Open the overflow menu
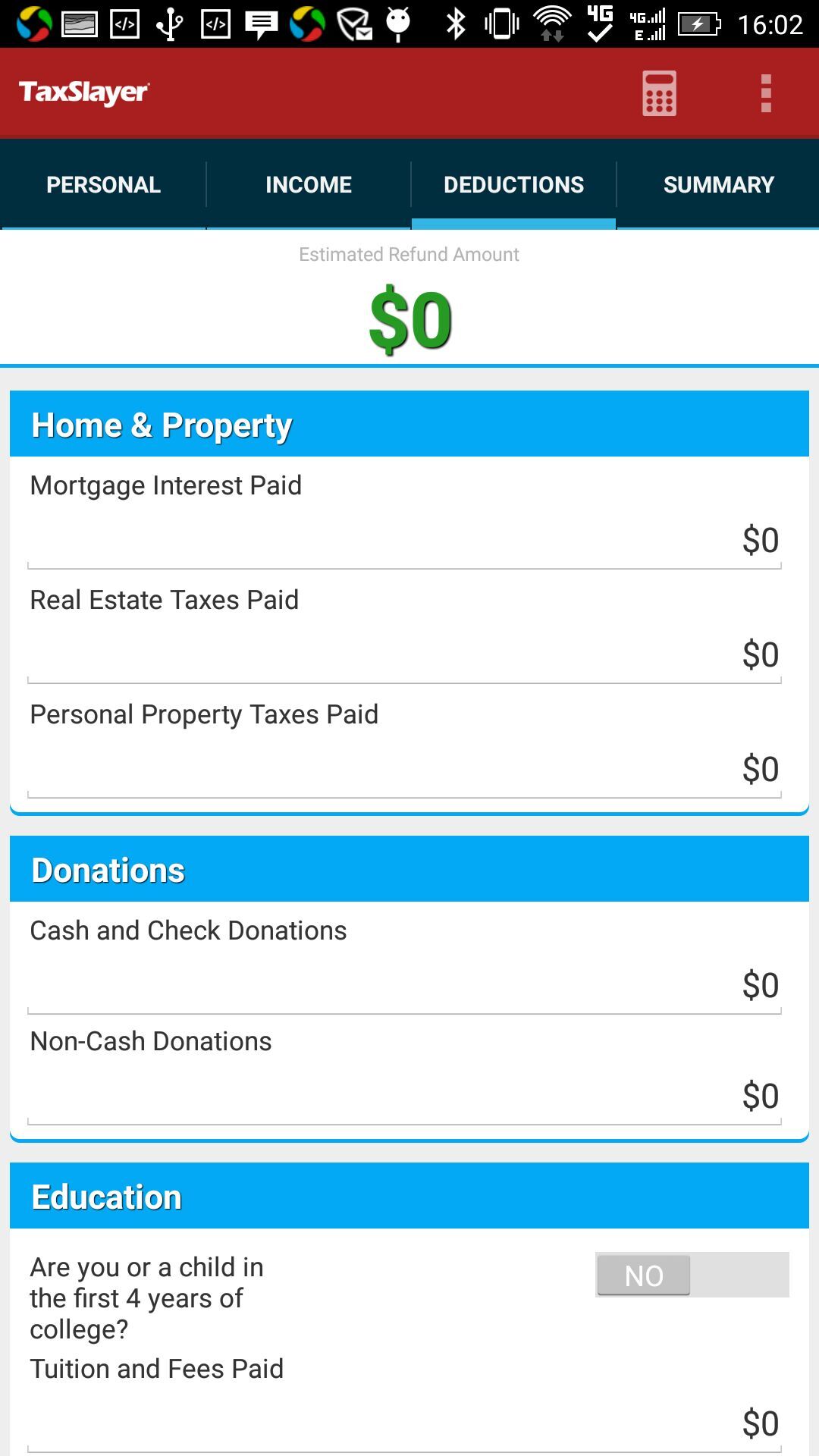The image size is (819, 1456). 766,93
